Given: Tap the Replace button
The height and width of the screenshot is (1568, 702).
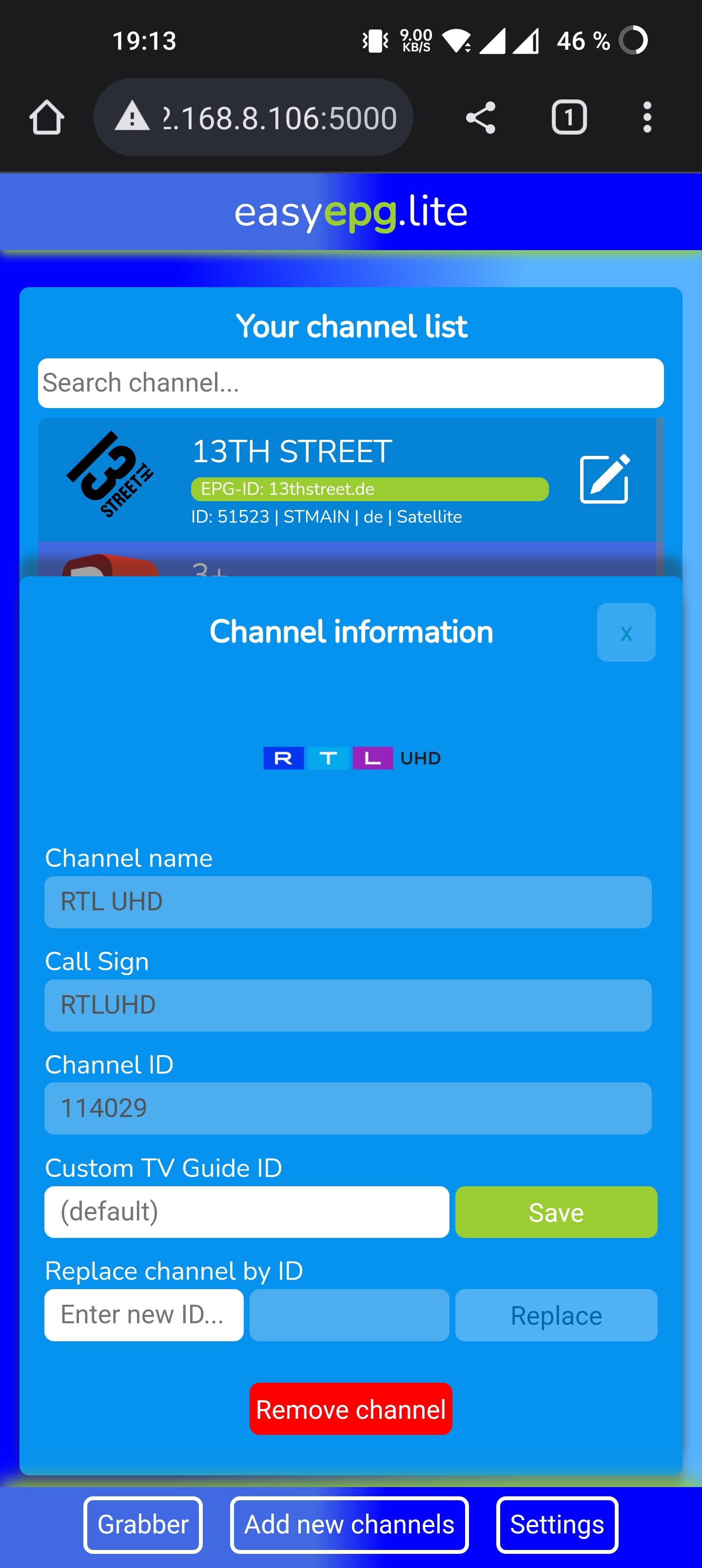Looking at the screenshot, I should click(x=556, y=1315).
